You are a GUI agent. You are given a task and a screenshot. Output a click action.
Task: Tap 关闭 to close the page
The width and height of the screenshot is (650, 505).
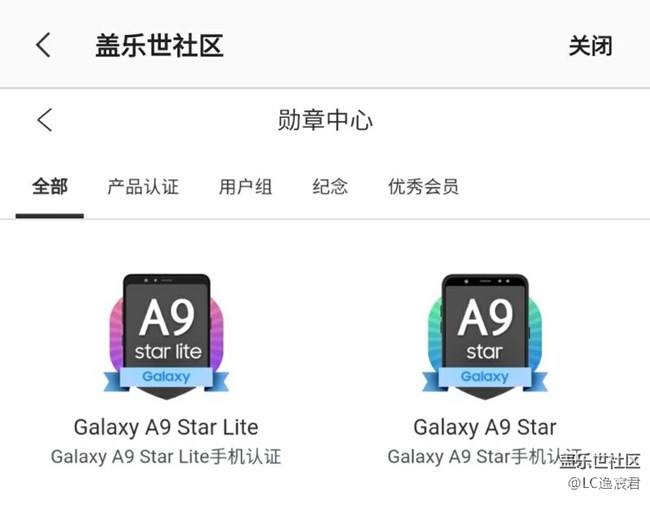click(x=590, y=46)
